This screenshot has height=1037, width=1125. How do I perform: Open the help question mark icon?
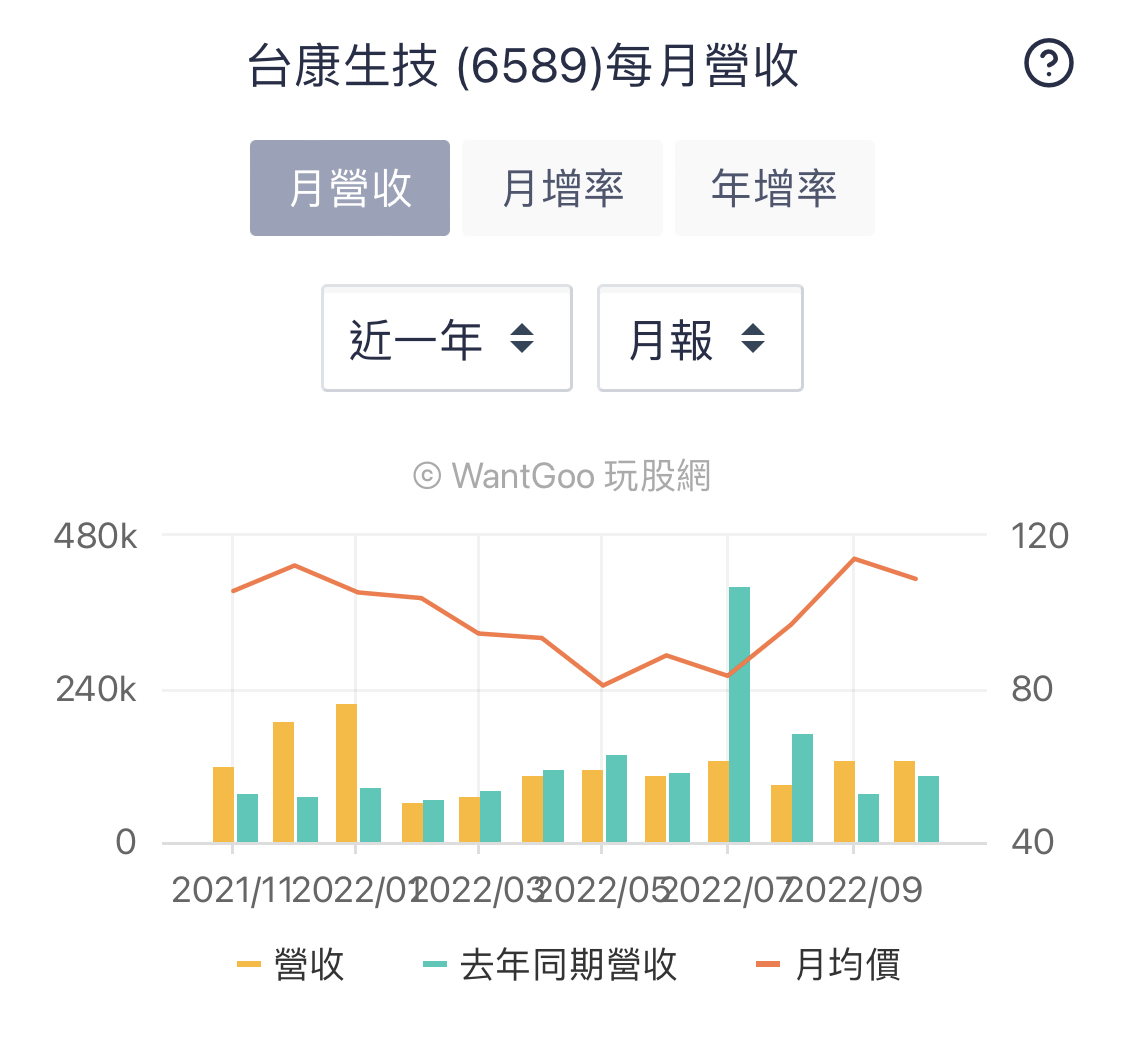point(1048,64)
